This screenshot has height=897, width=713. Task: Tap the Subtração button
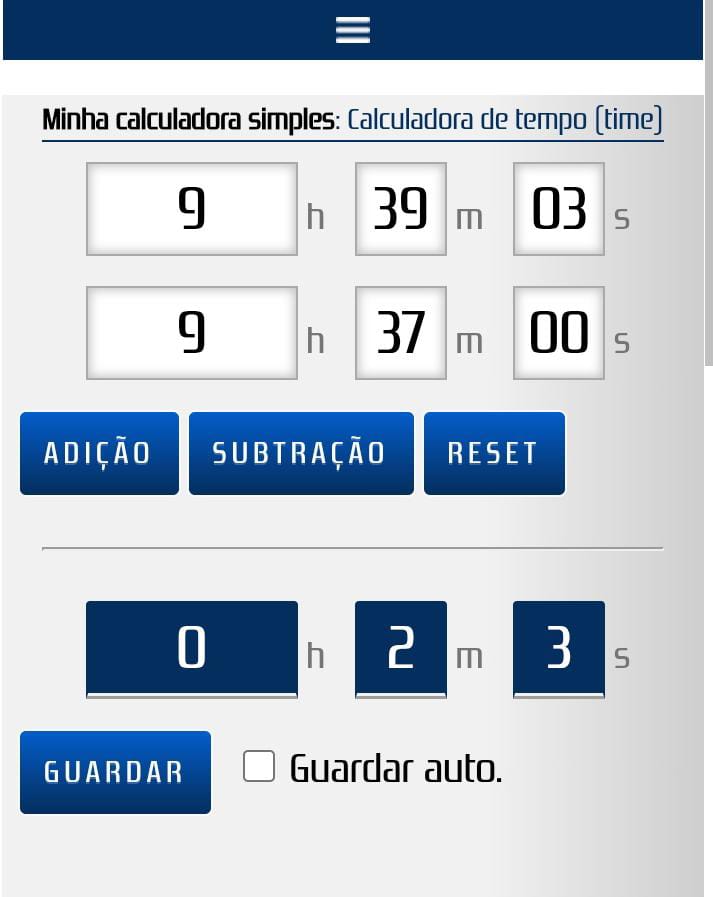[x=300, y=453]
